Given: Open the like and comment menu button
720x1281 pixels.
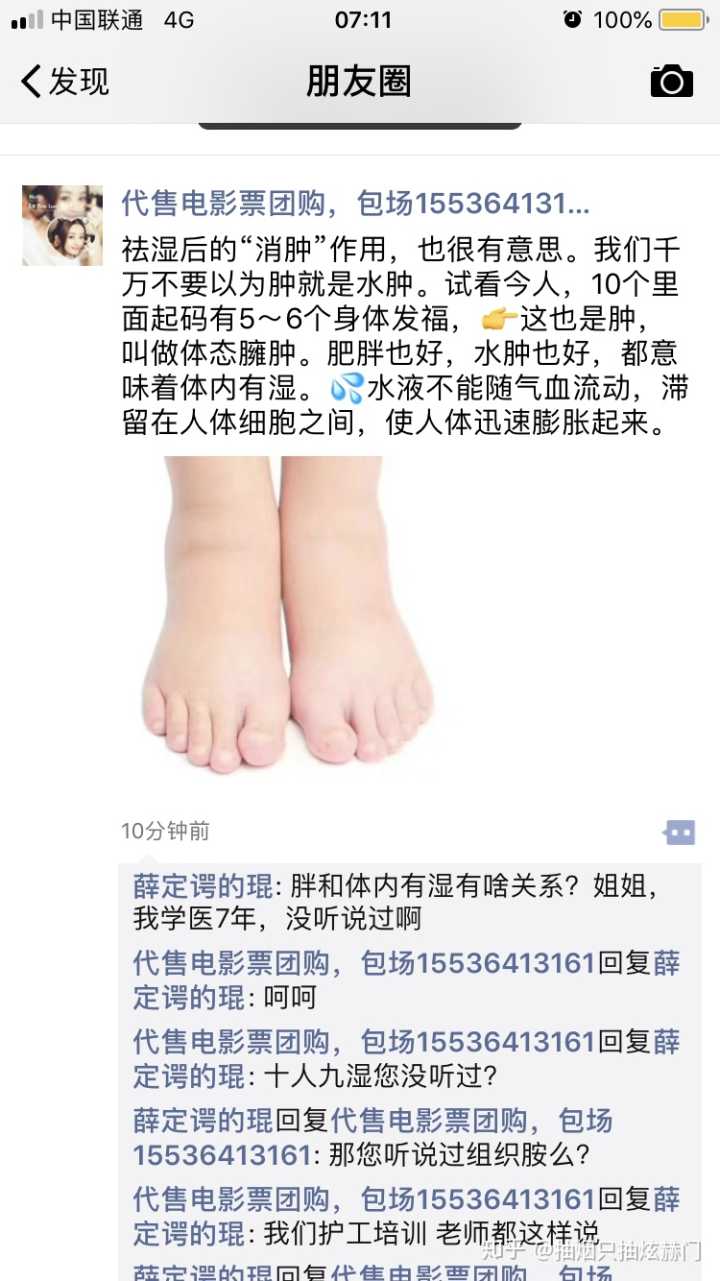Looking at the screenshot, I should [678, 832].
